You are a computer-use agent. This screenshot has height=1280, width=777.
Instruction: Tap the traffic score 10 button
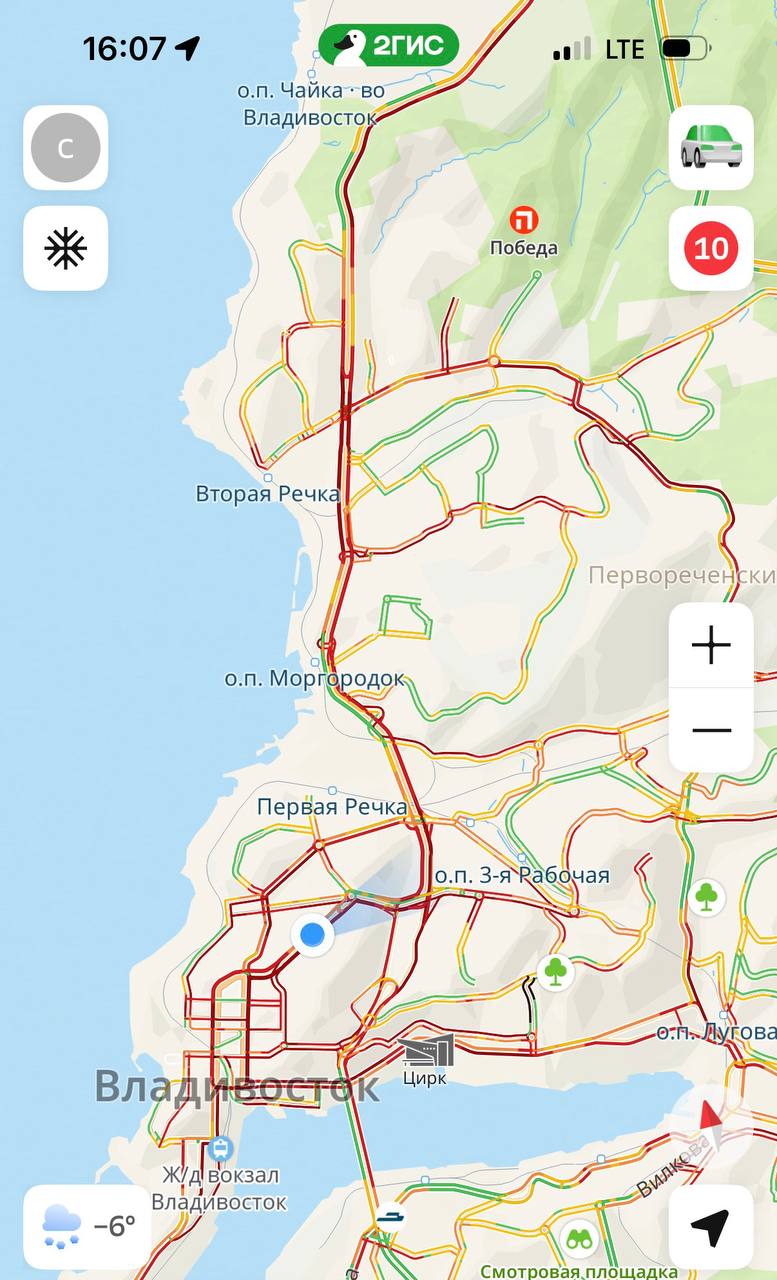[711, 248]
